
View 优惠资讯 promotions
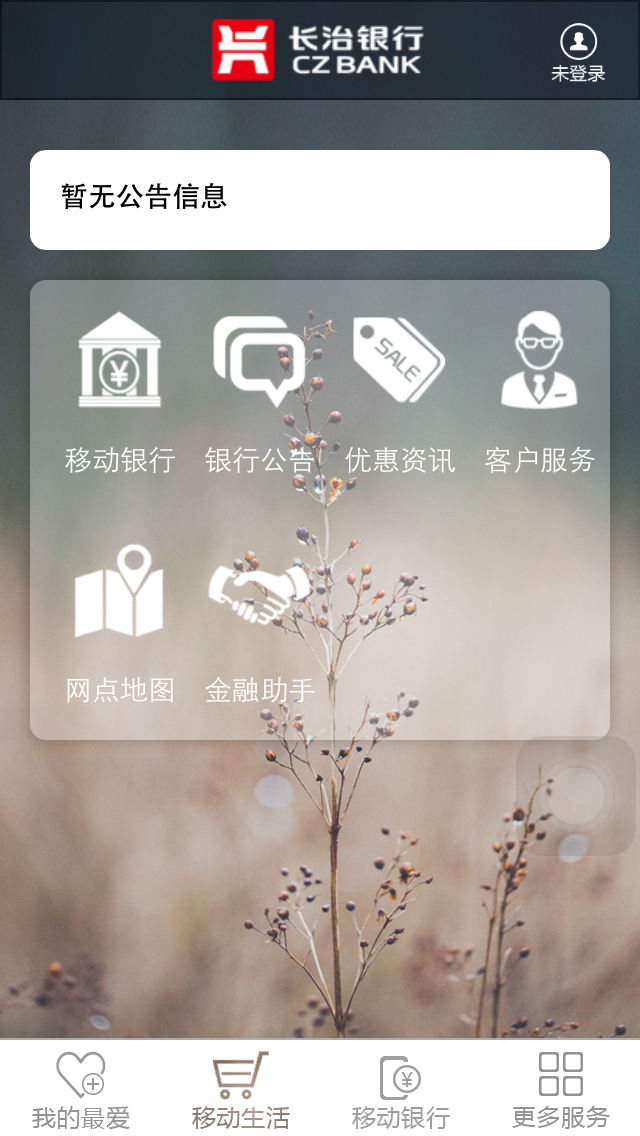coord(400,392)
